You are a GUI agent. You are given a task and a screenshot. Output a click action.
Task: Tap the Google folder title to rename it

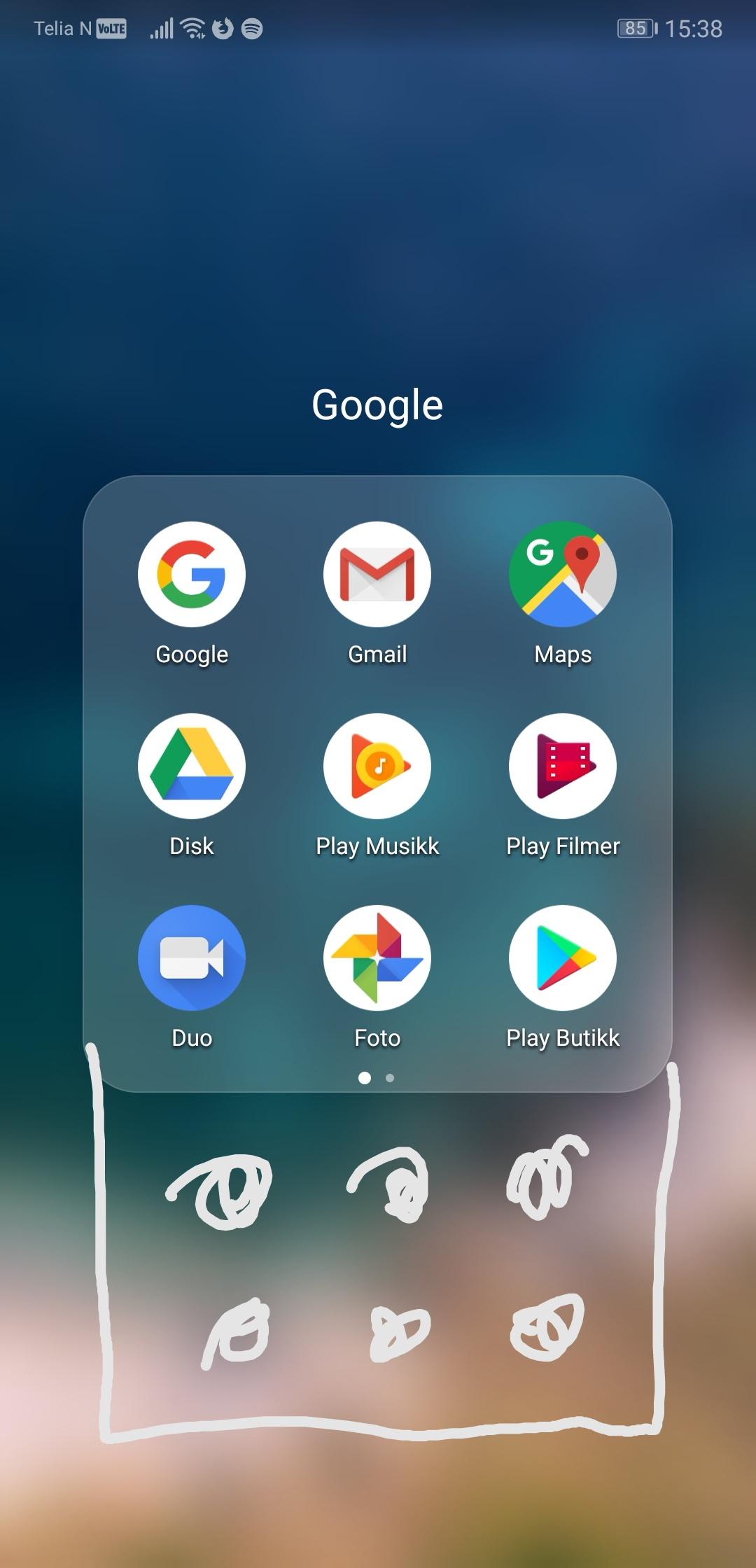pos(377,405)
